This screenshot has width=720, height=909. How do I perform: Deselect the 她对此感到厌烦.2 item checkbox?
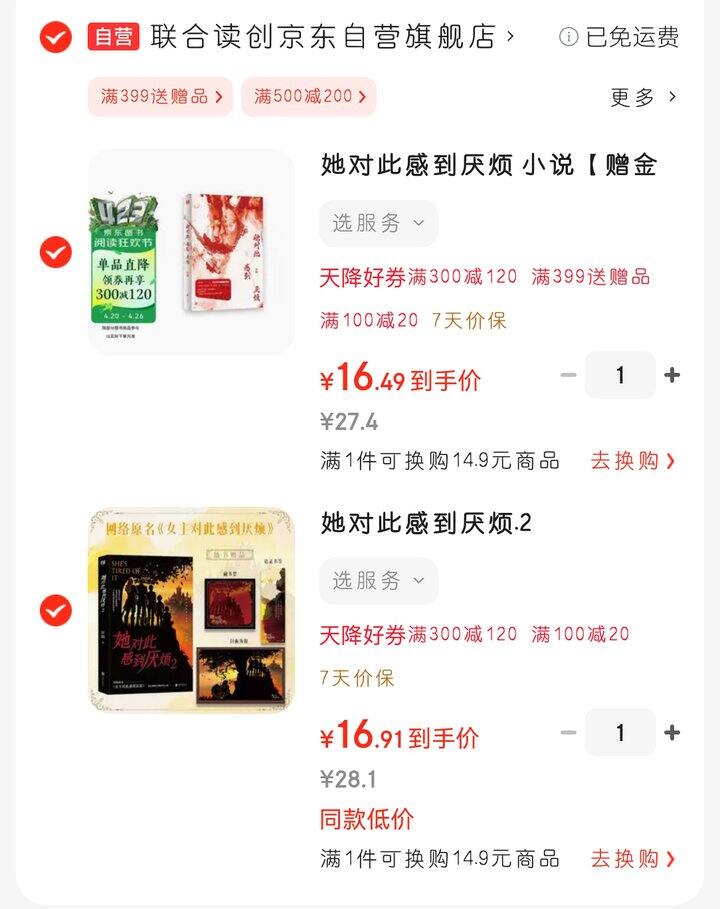(55, 609)
